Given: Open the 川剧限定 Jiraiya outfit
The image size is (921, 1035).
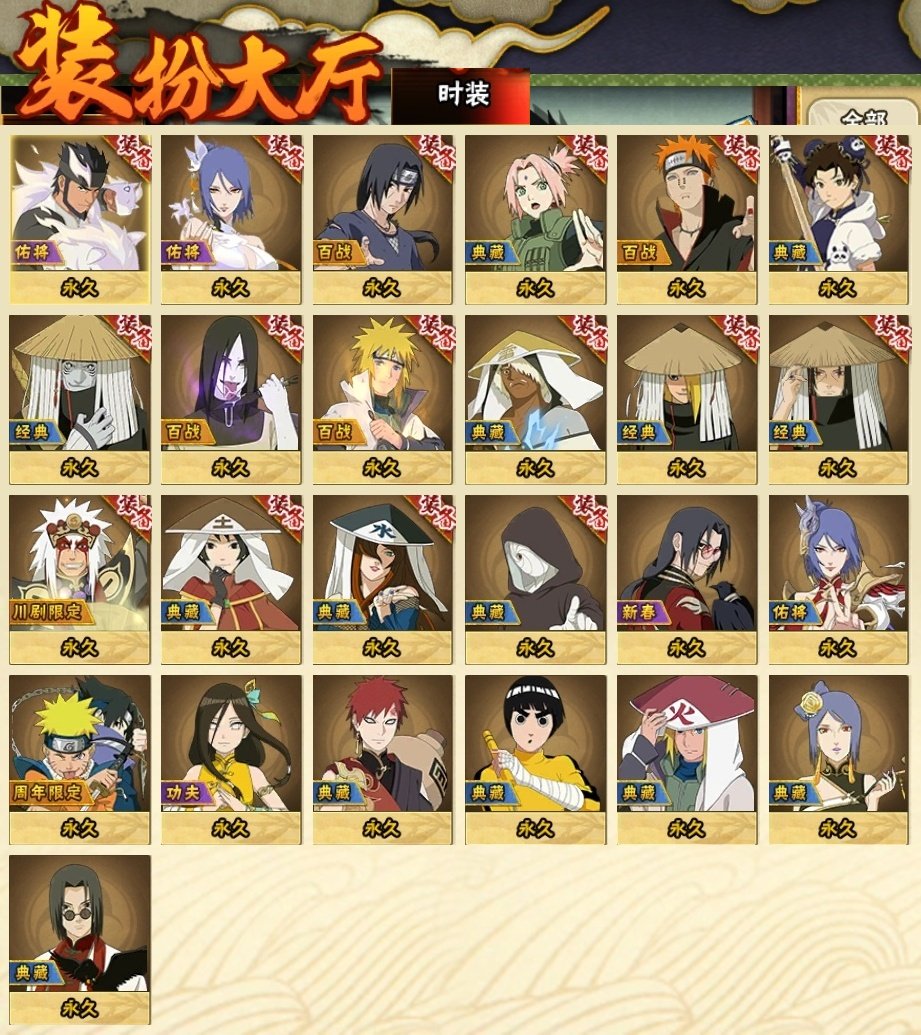Looking at the screenshot, I should click(80, 578).
